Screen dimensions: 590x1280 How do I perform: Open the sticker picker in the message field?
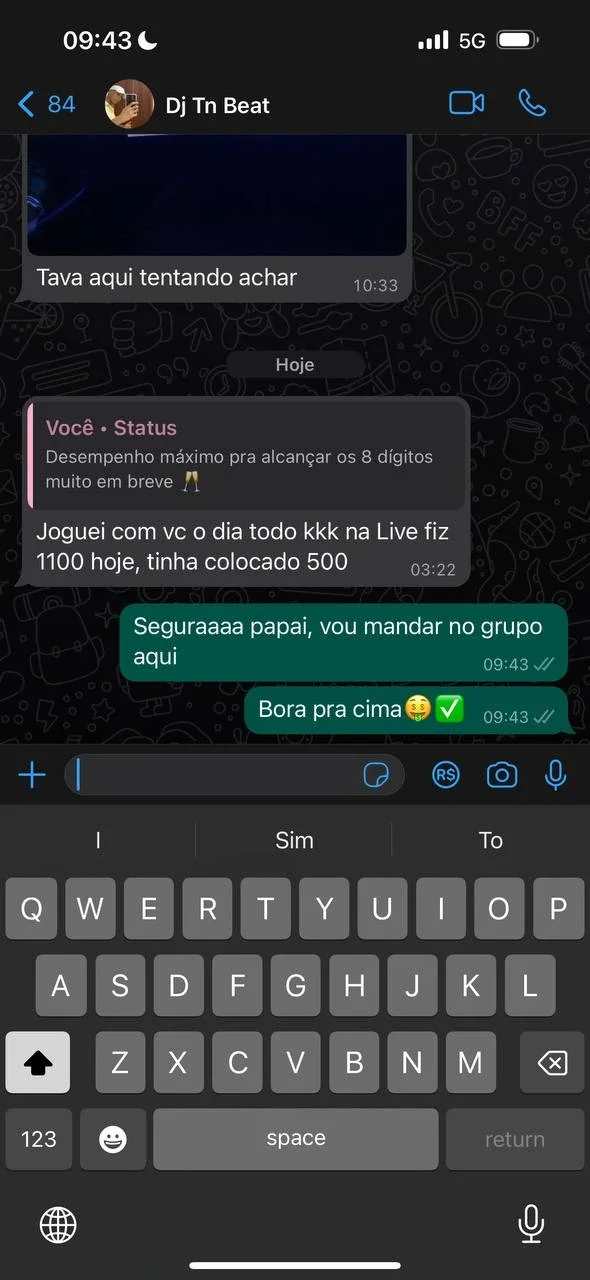(x=376, y=775)
